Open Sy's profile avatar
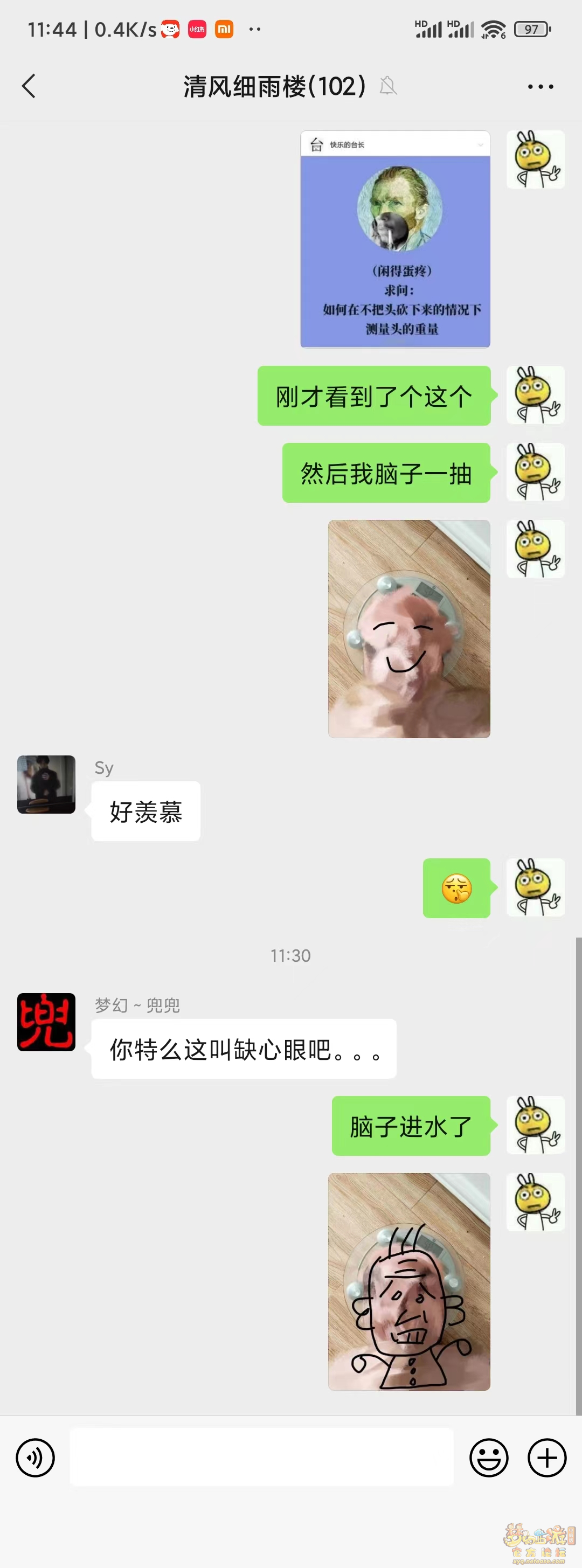Image resolution: width=582 pixels, height=1568 pixels. tap(46, 784)
